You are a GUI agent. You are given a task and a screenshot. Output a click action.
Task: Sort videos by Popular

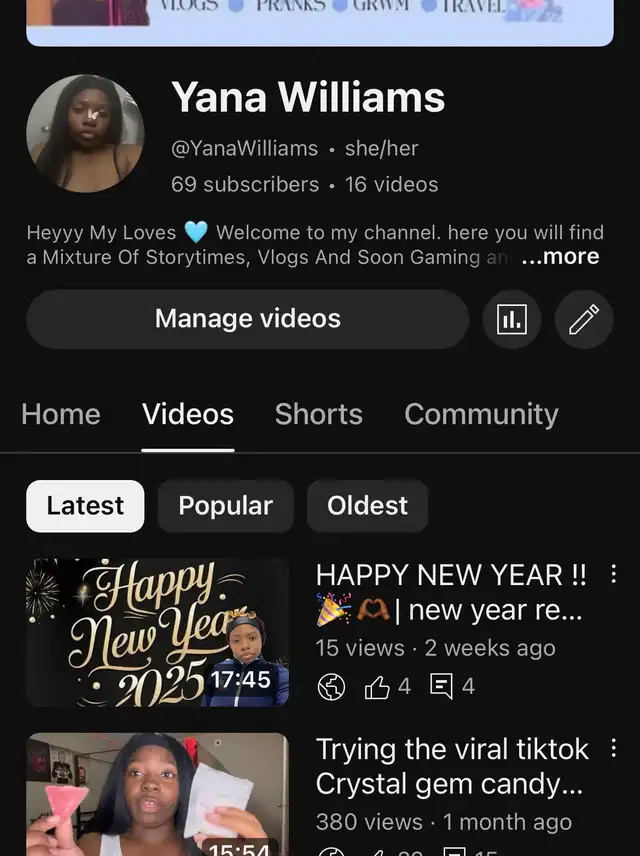coord(225,506)
